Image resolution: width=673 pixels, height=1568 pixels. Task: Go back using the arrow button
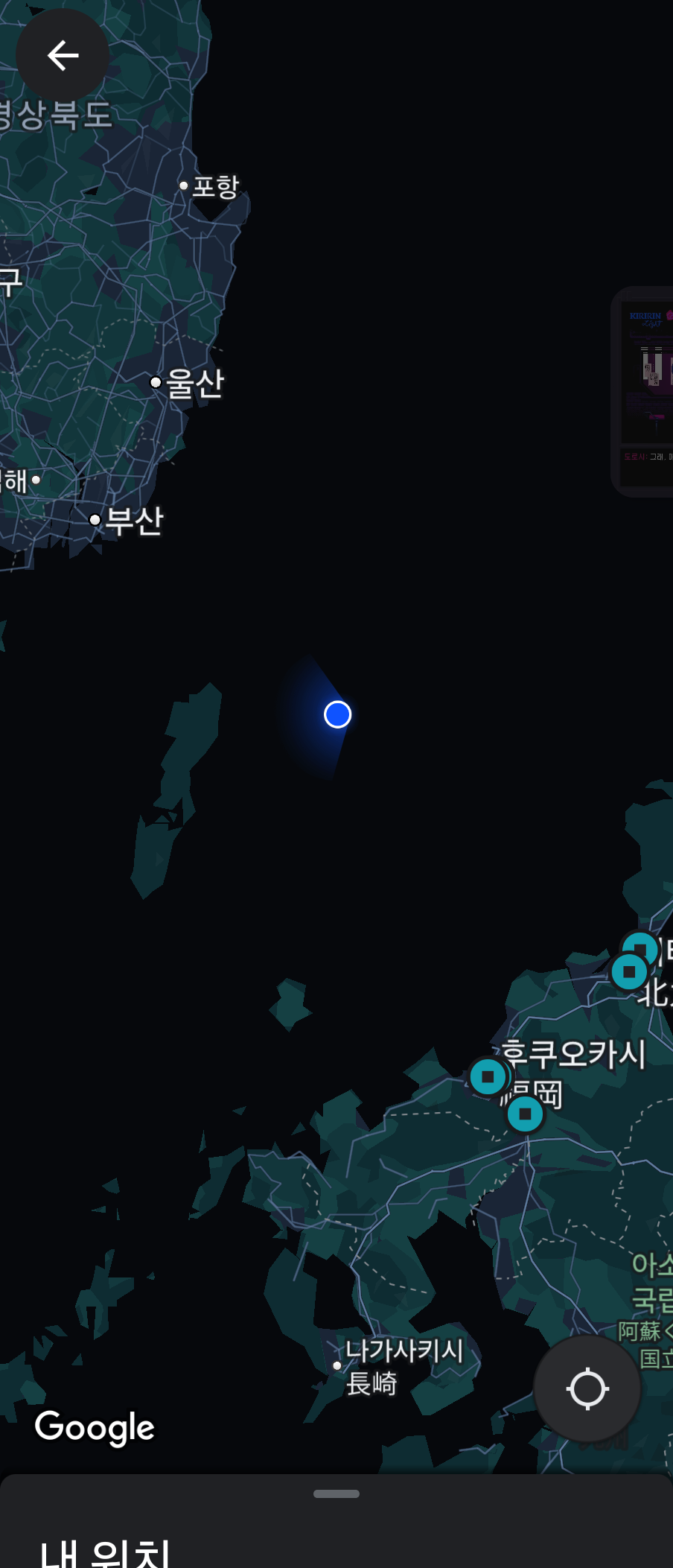tap(63, 56)
